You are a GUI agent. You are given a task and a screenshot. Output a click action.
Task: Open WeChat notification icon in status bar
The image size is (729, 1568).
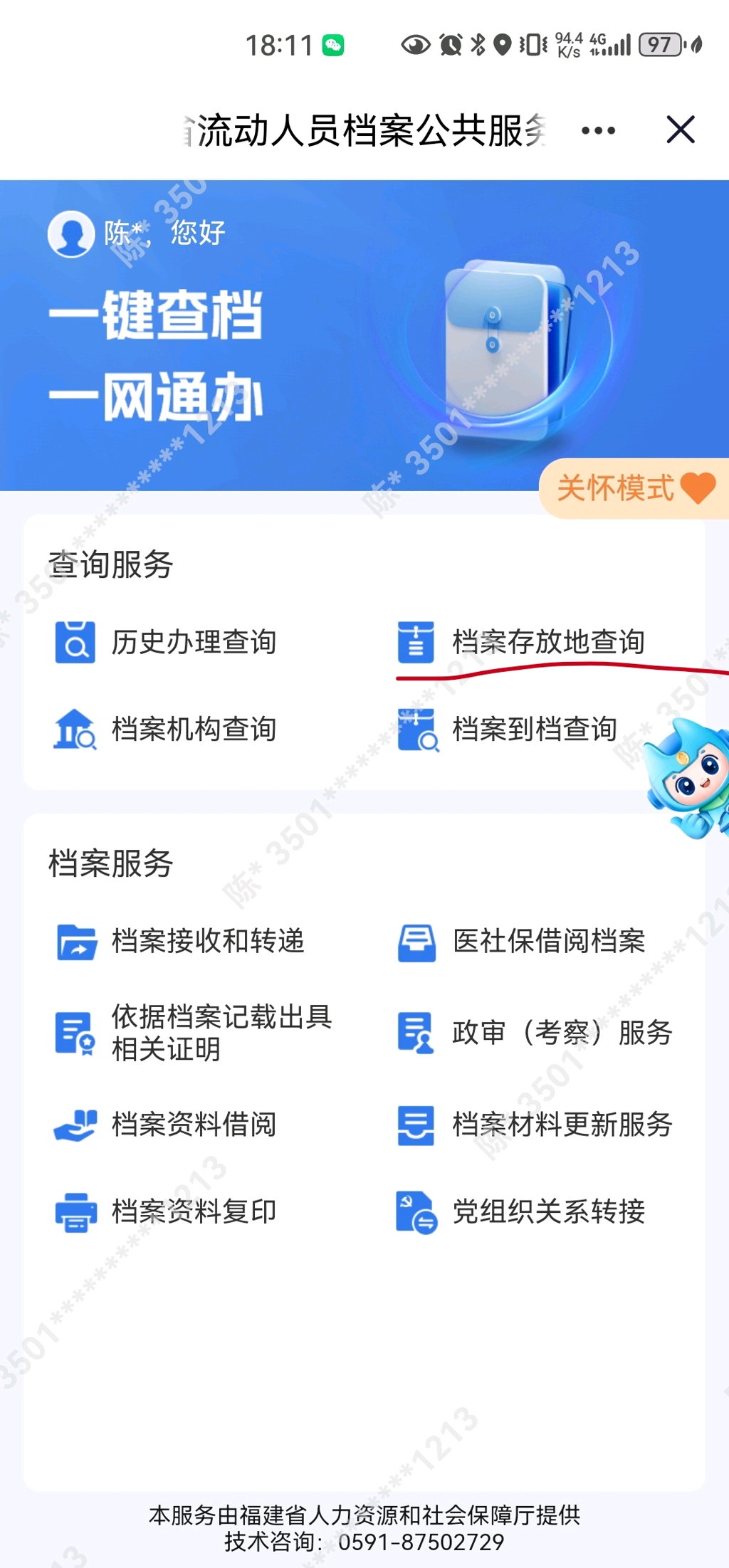point(332,44)
